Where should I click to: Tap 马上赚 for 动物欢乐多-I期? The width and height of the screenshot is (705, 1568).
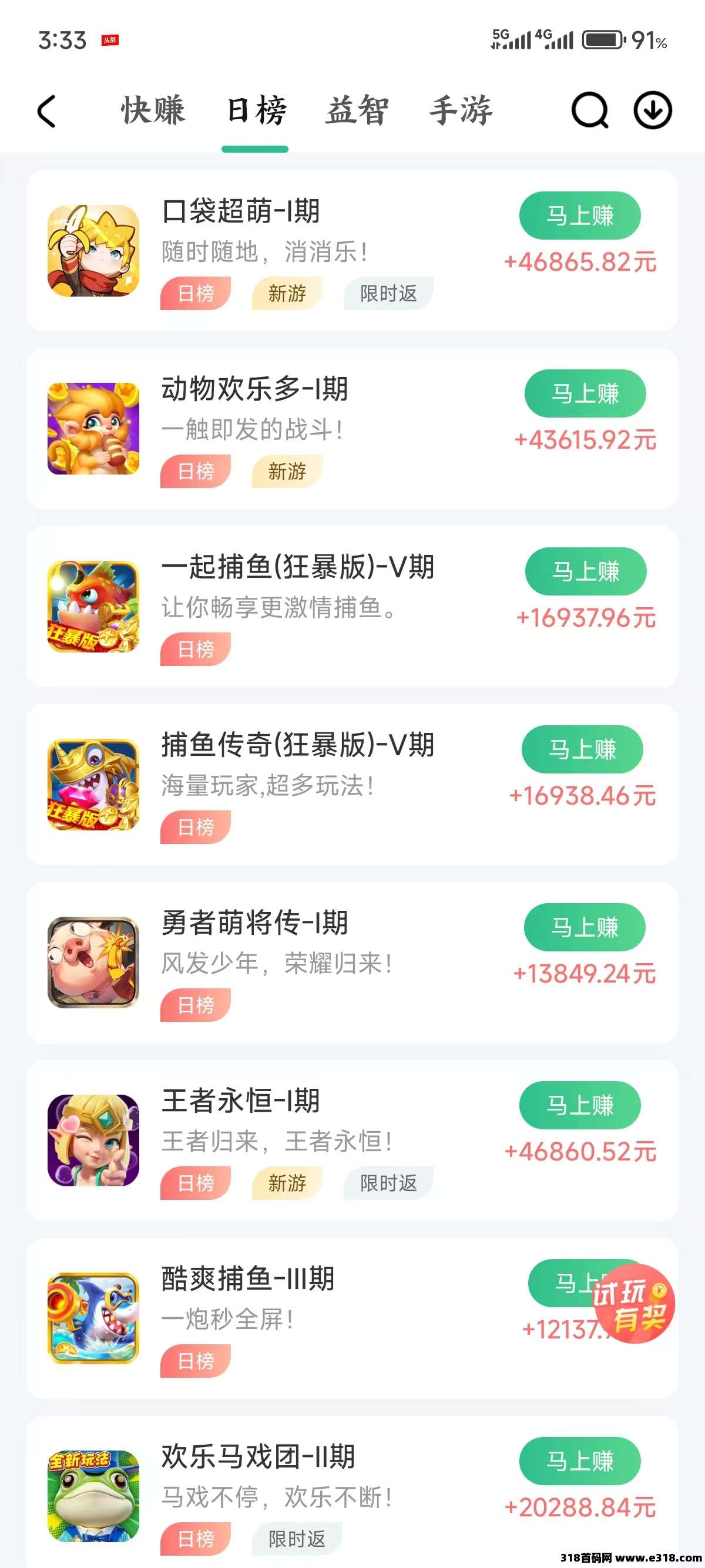click(585, 393)
